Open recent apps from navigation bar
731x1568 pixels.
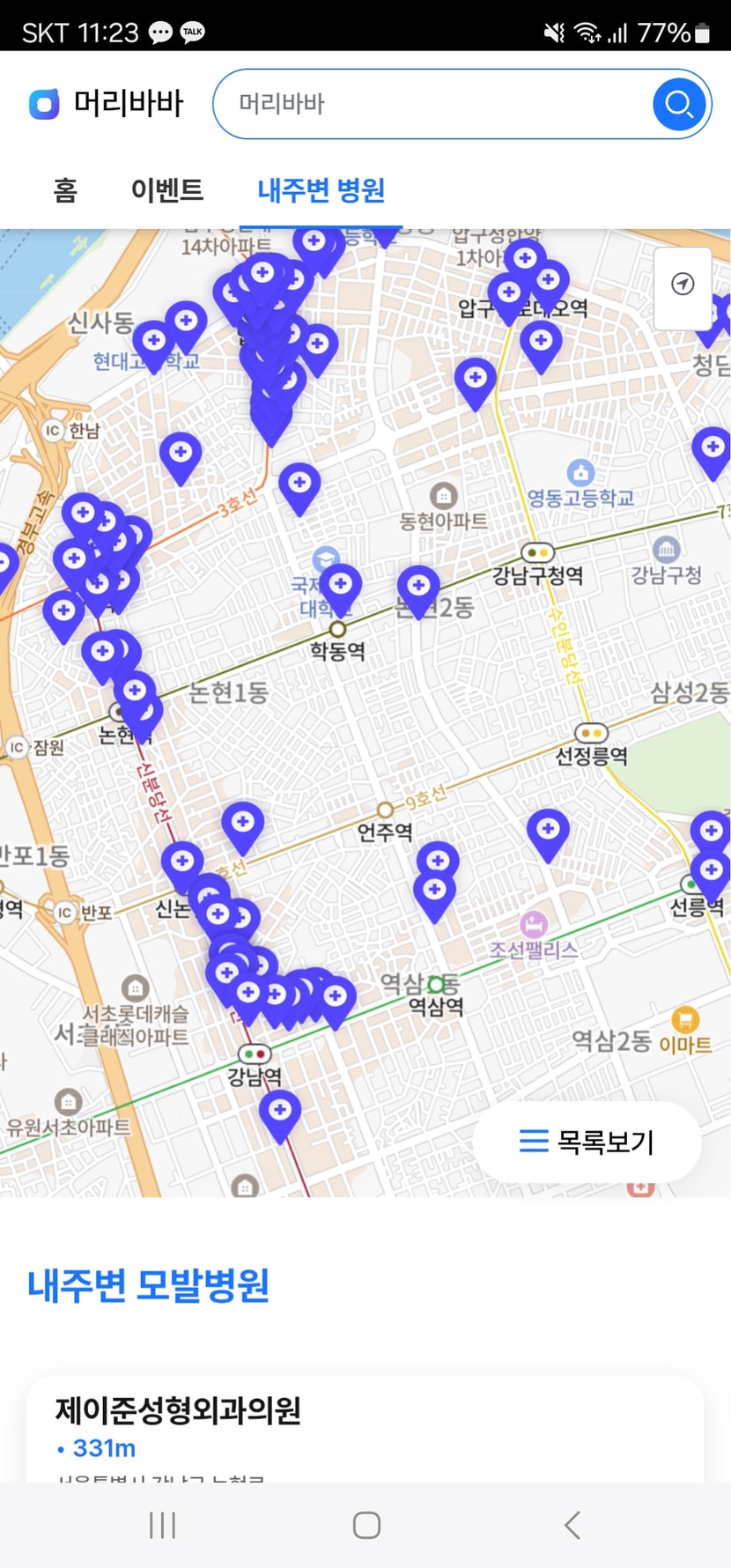162,1525
